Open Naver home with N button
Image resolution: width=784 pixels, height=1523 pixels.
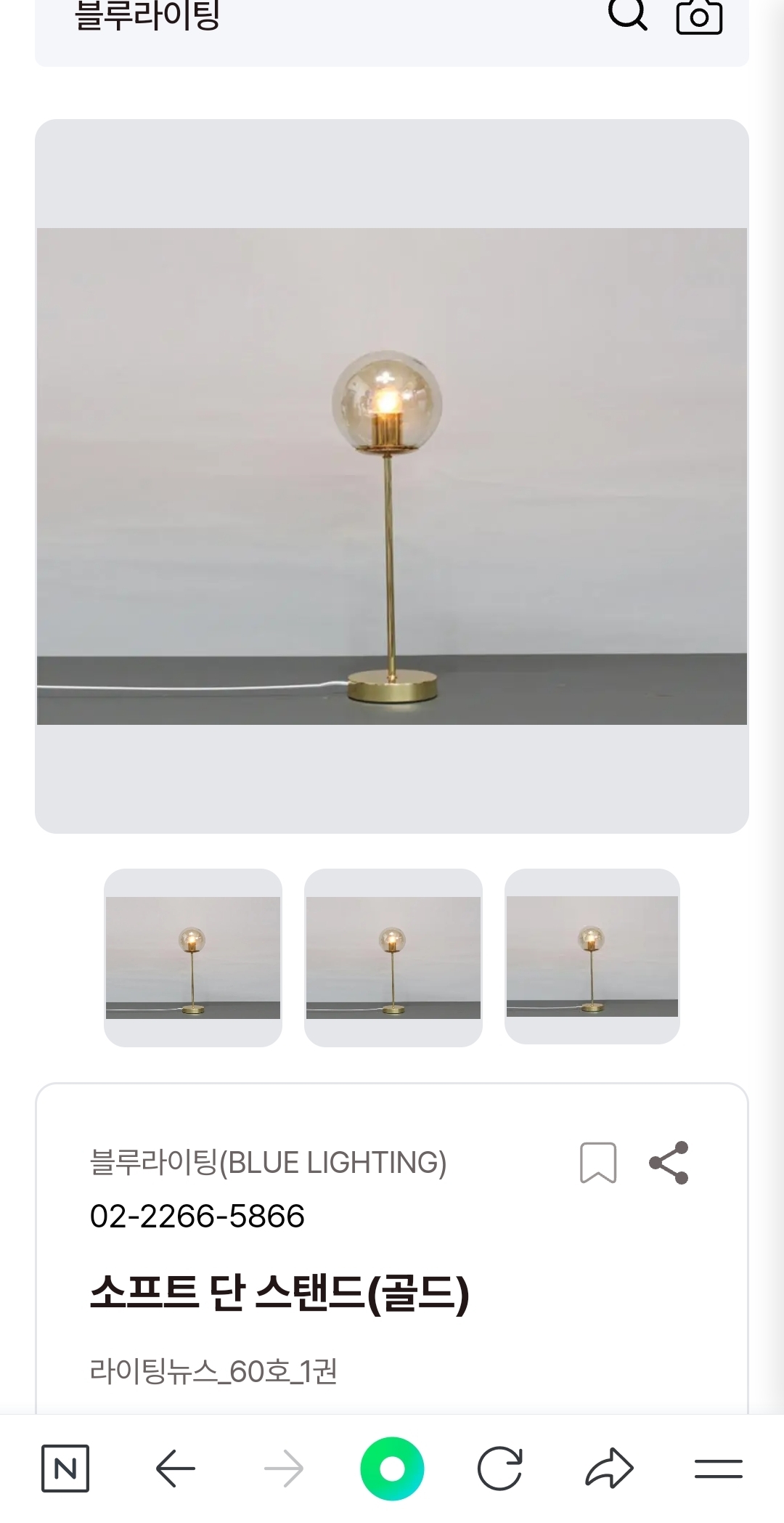click(65, 1469)
